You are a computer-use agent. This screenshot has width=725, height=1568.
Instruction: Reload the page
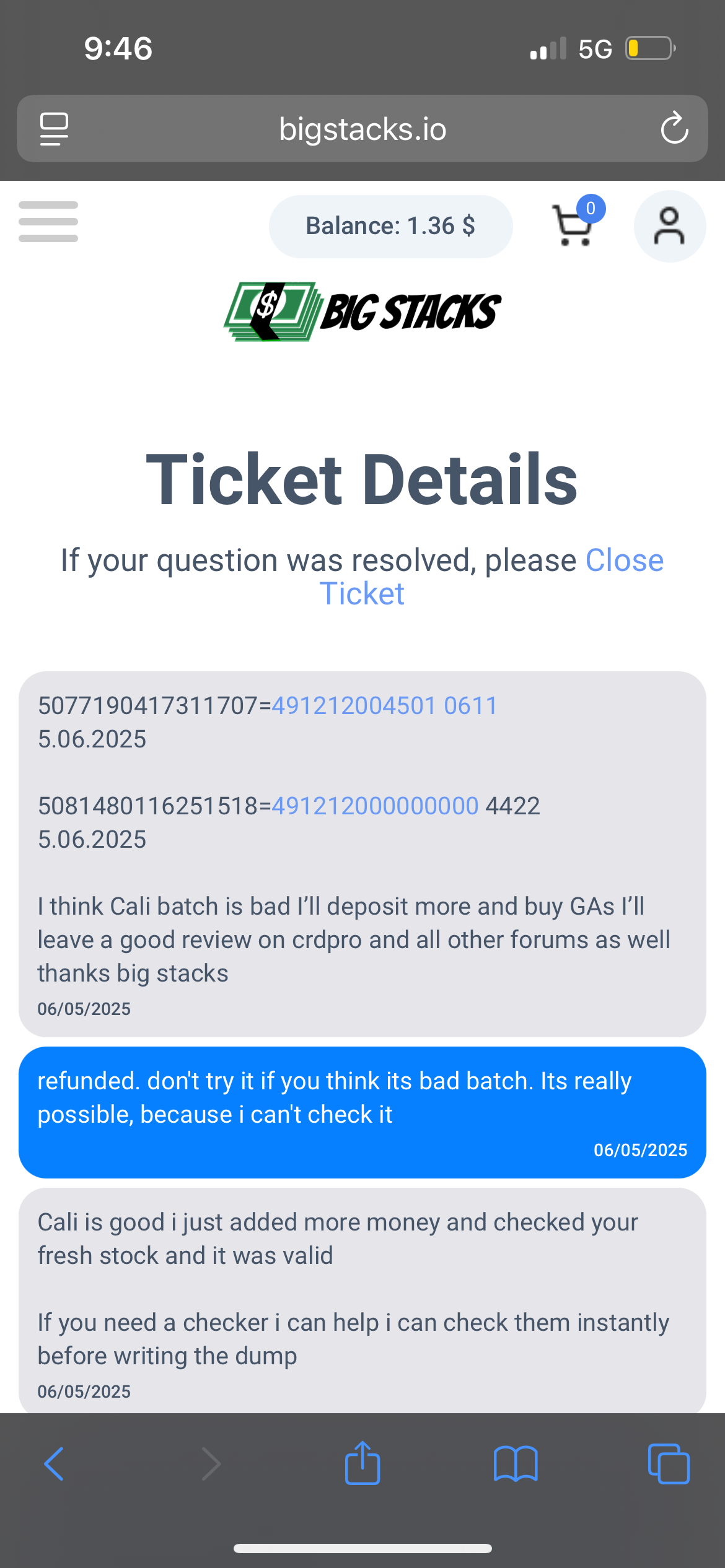pyautogui.click(x=674, y=129)
